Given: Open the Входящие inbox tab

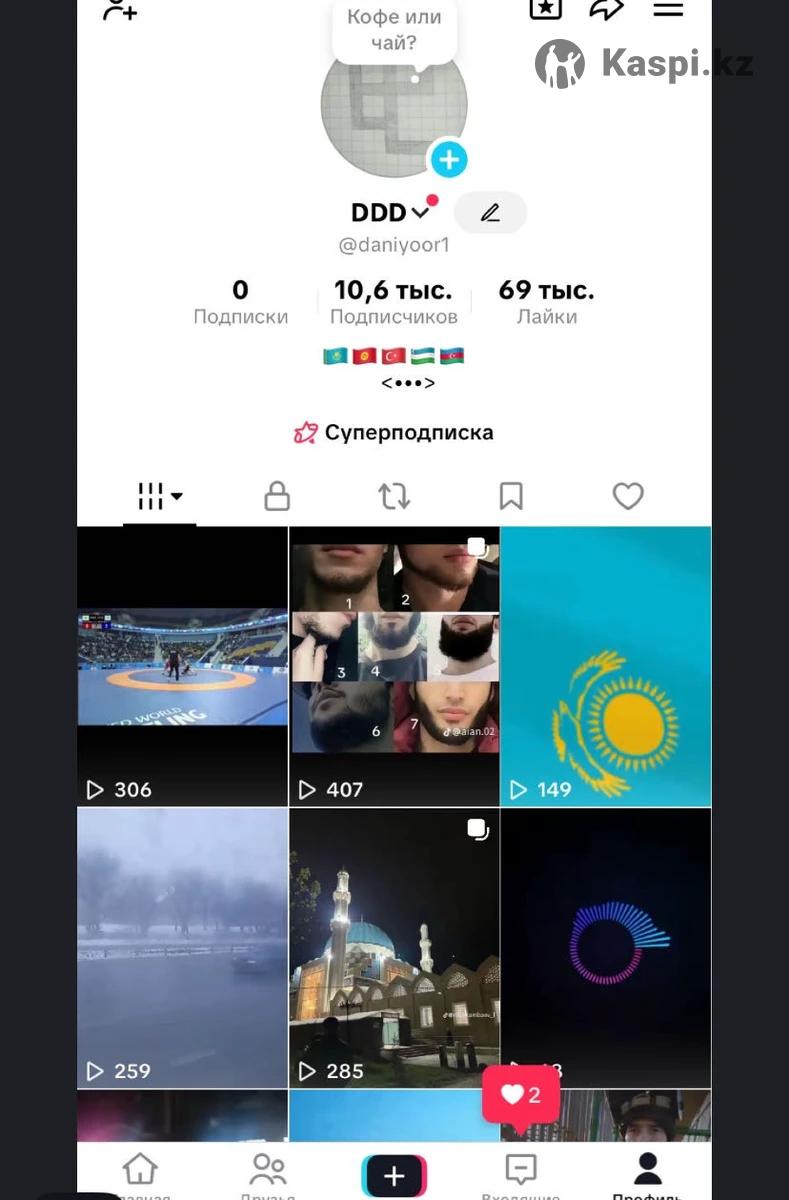Looking at the screenshot, I should 521,1172.
